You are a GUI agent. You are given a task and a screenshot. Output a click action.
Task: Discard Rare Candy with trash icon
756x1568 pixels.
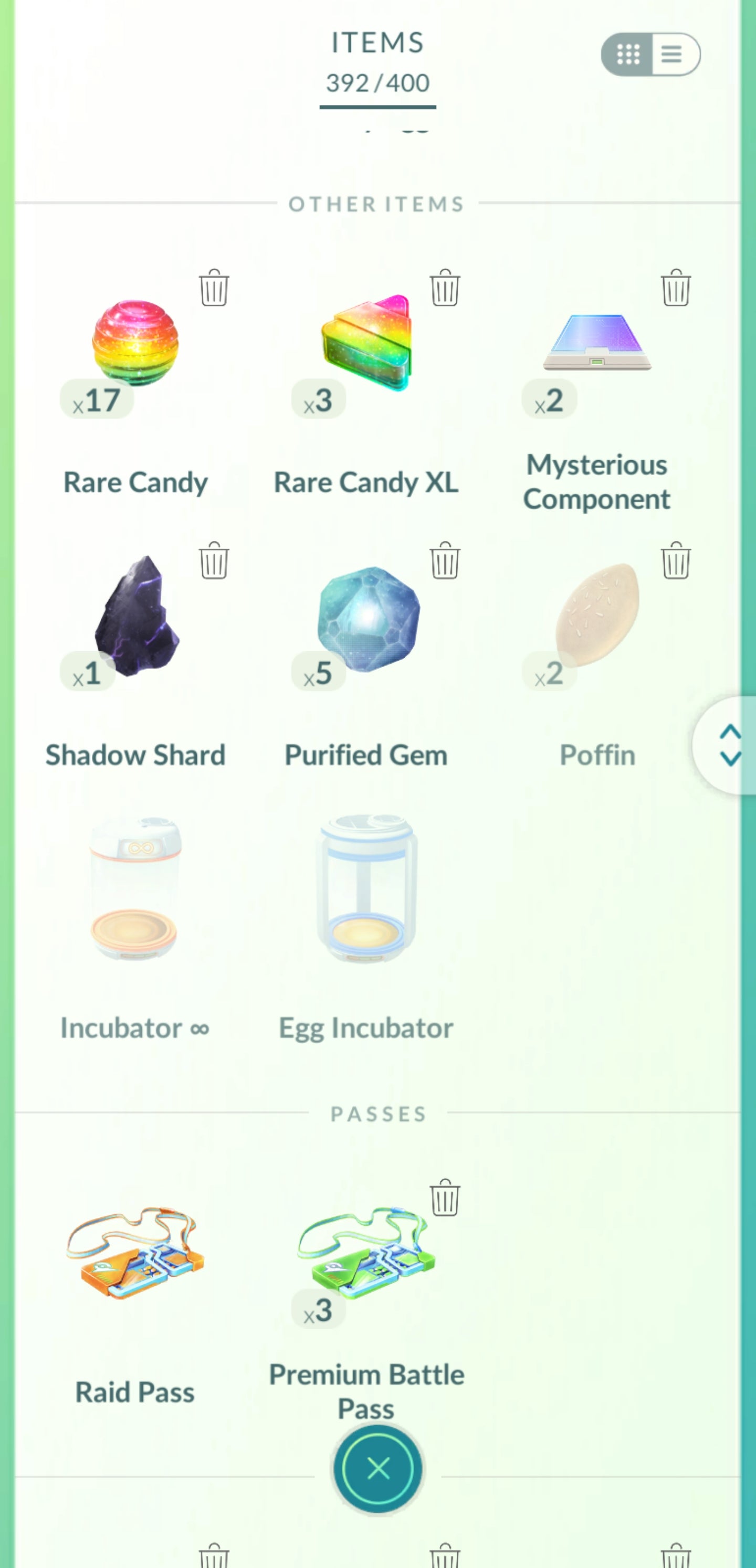214,287
